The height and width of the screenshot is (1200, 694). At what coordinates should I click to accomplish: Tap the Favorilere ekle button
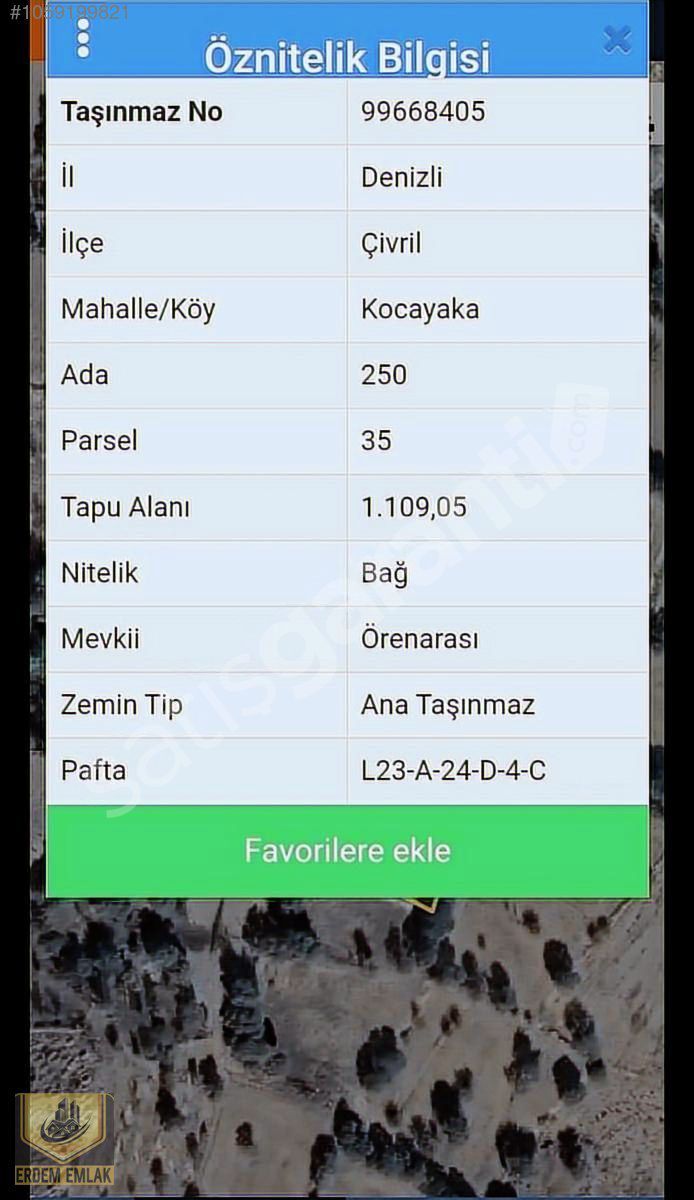[347, 851]
